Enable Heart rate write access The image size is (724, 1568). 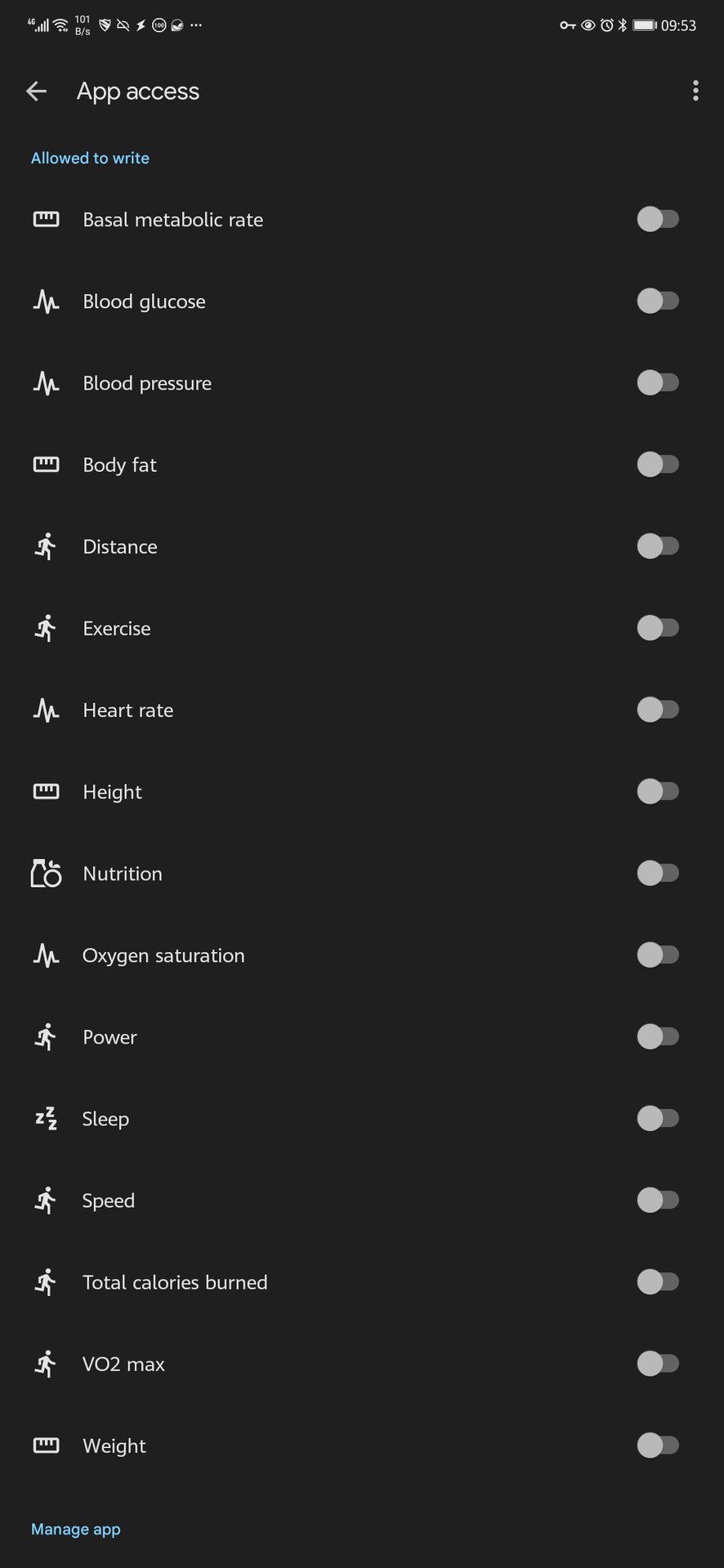[658, 709]
